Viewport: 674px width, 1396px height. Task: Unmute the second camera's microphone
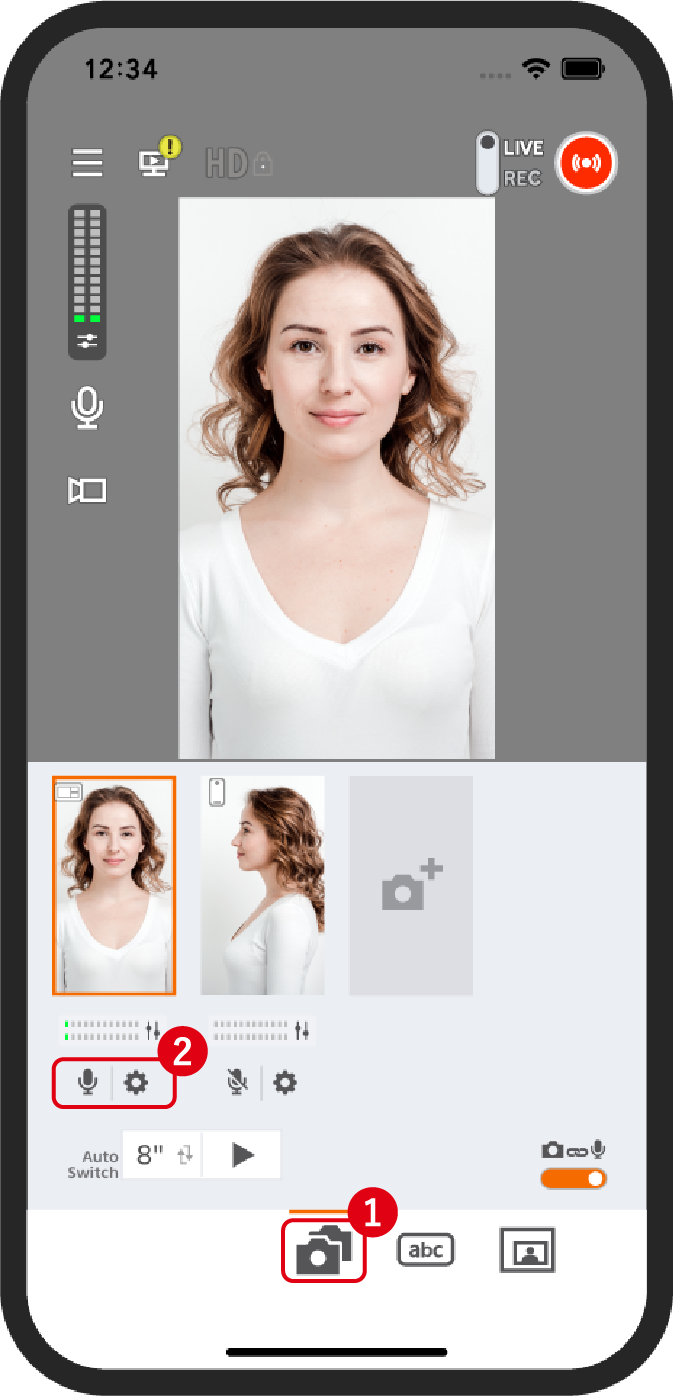[237, 1082]
